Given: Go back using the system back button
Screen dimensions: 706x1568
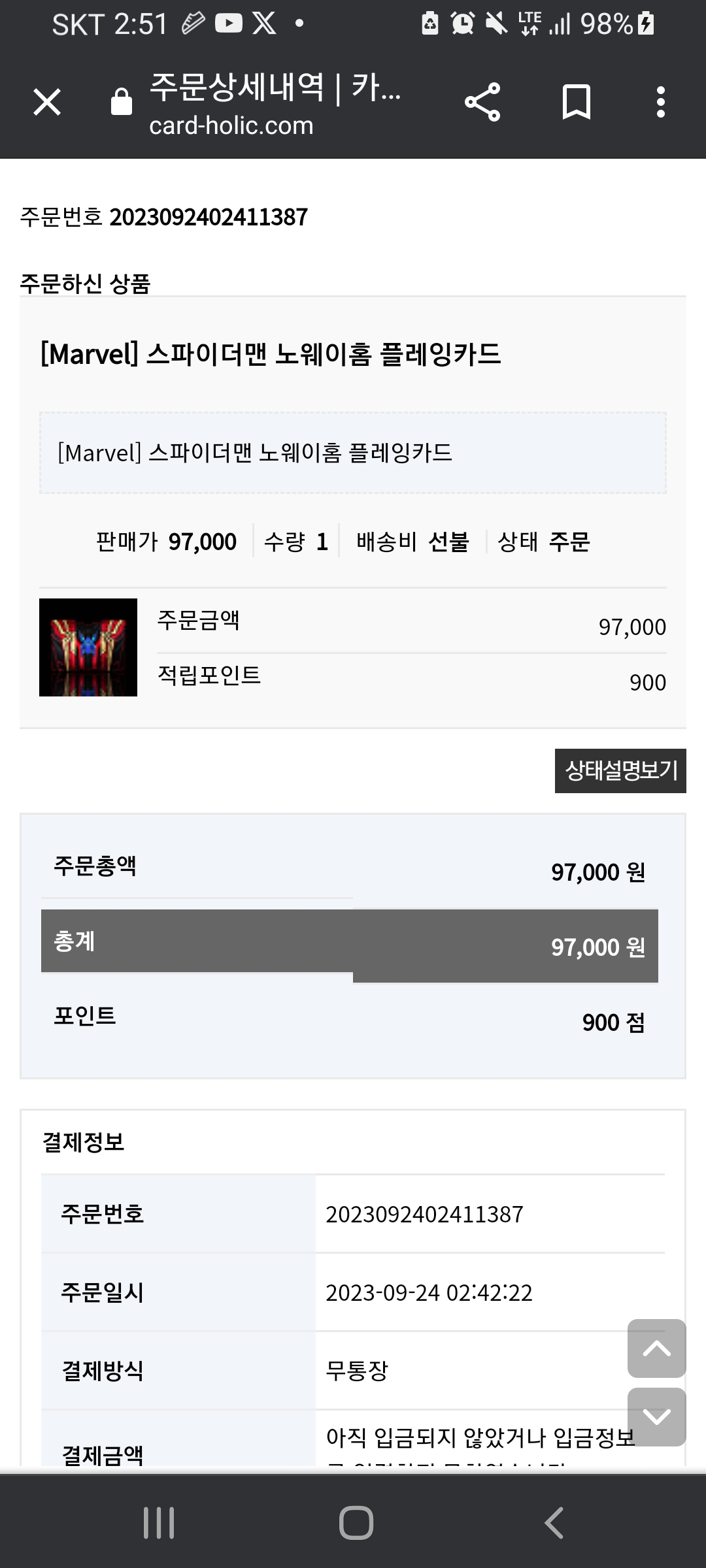Looking at the screenshot, I should click(554, 1523).
